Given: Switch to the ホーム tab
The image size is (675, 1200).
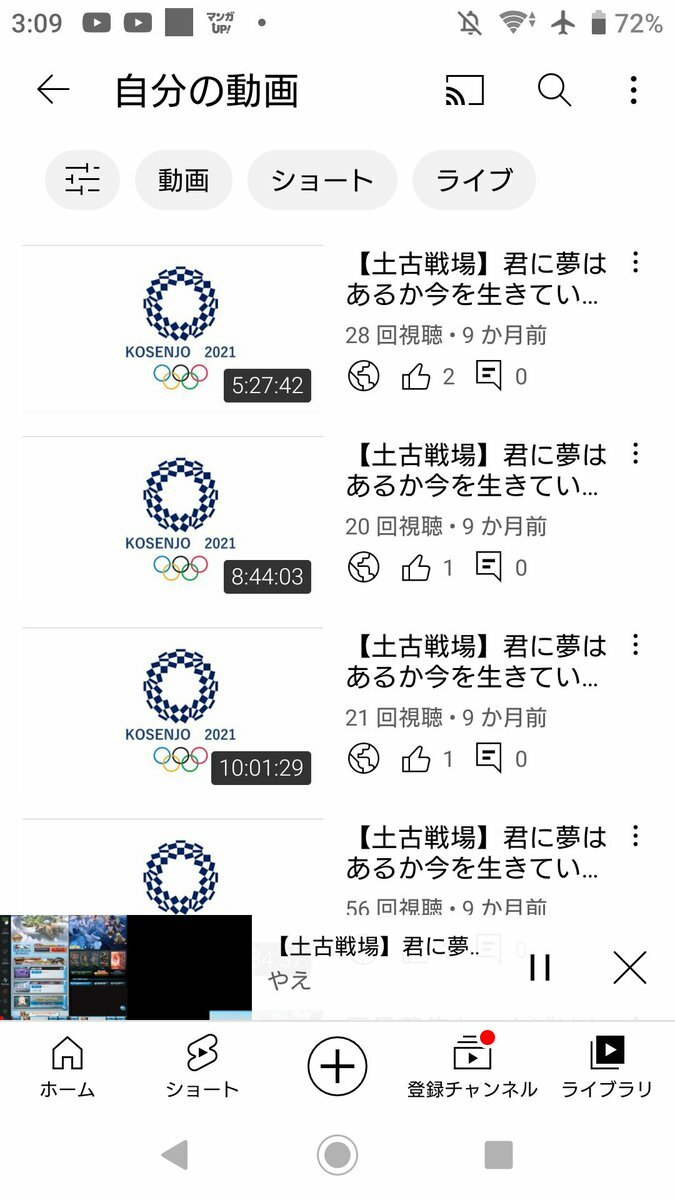Looking at the screenshot, I should 67,1067.
